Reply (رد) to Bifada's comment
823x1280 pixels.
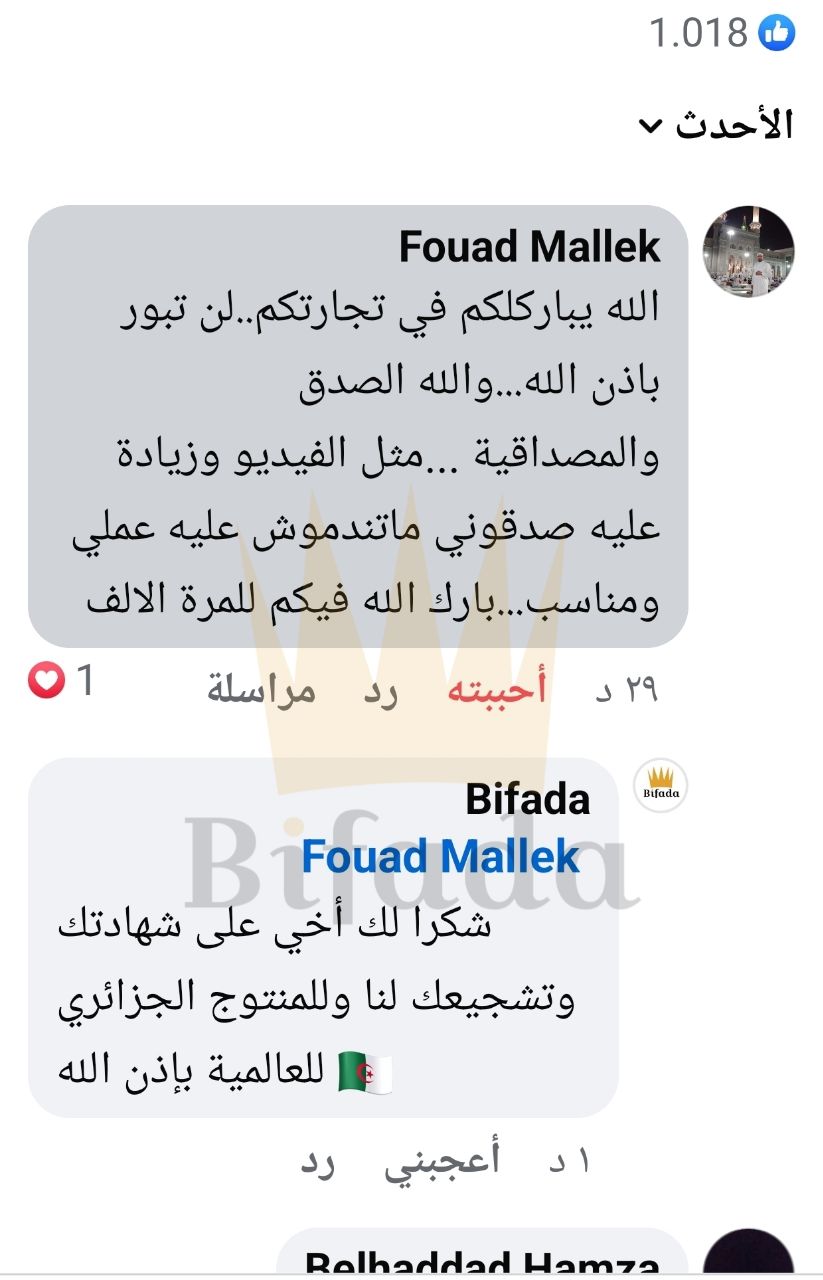[317, 1161]
